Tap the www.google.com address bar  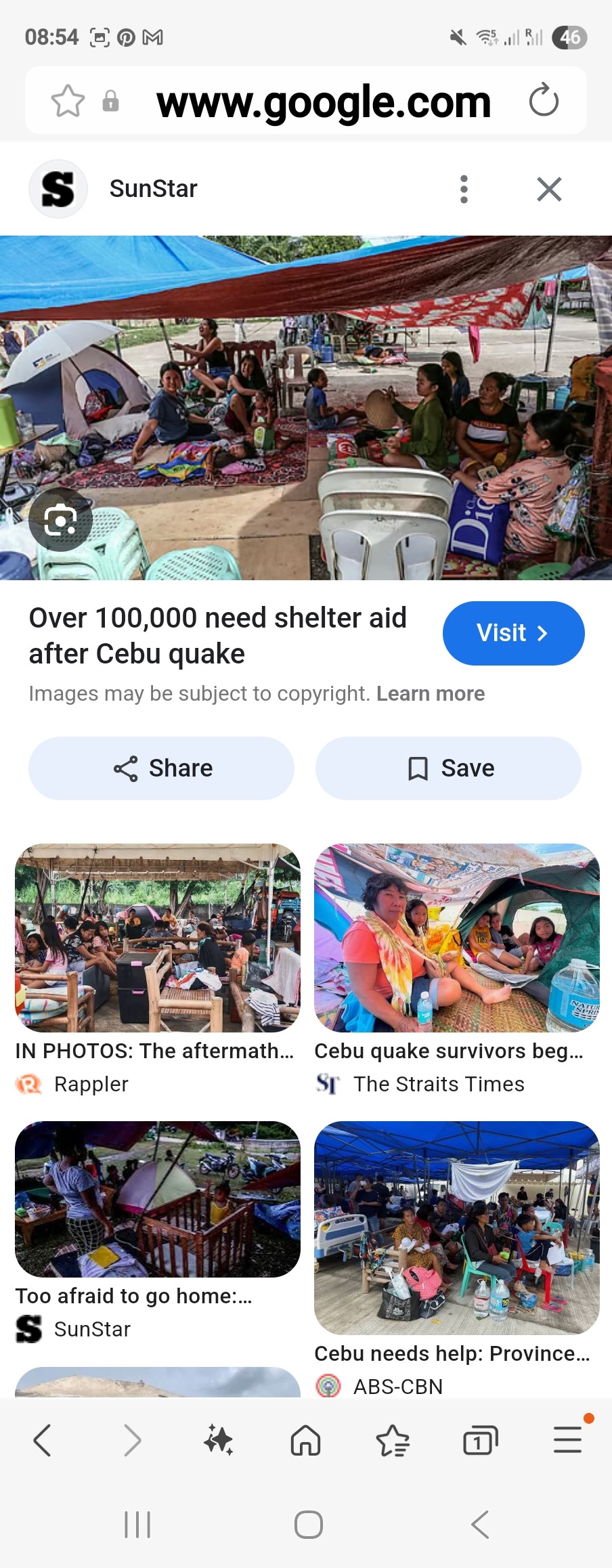click(x=323, y=102)
